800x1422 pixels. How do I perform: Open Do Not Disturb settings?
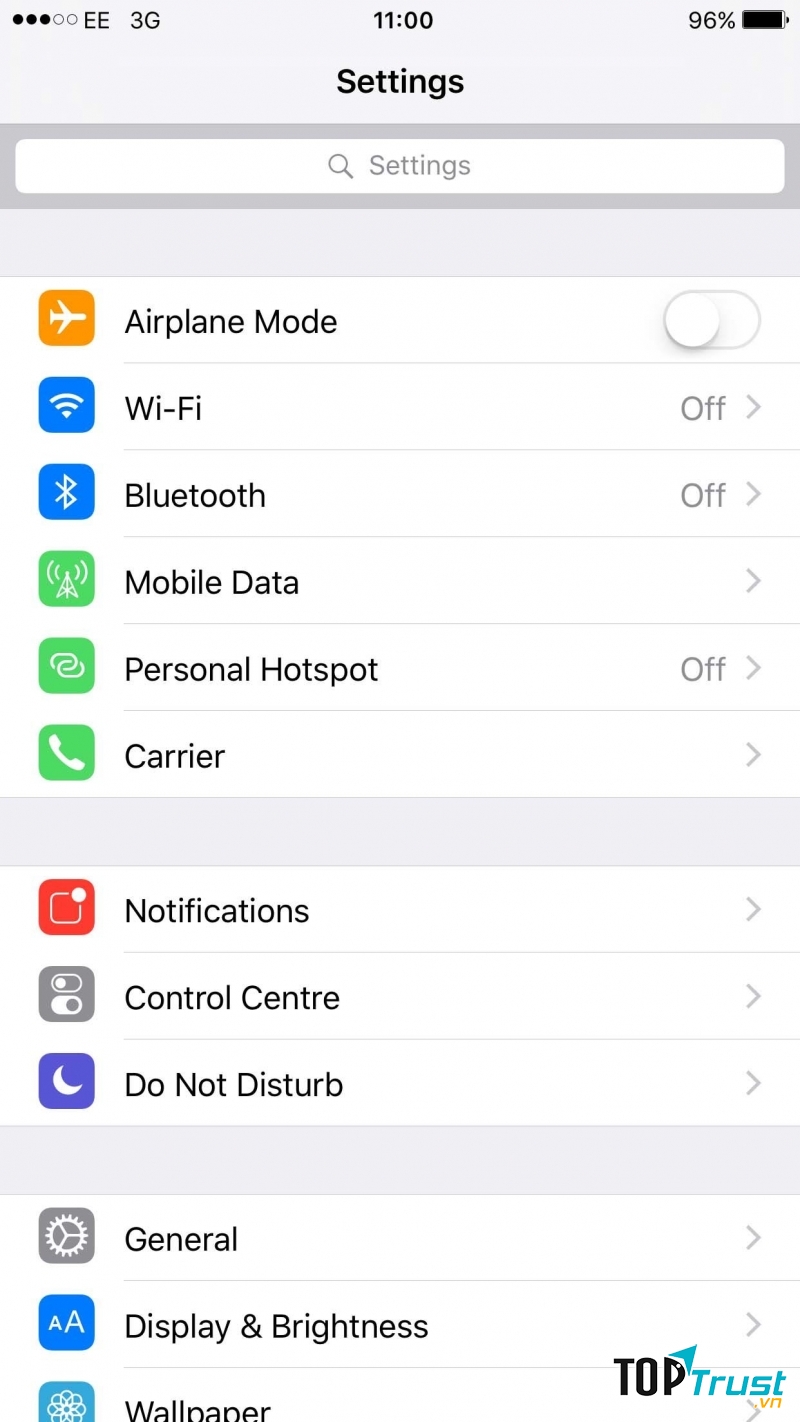[400, 1085]
